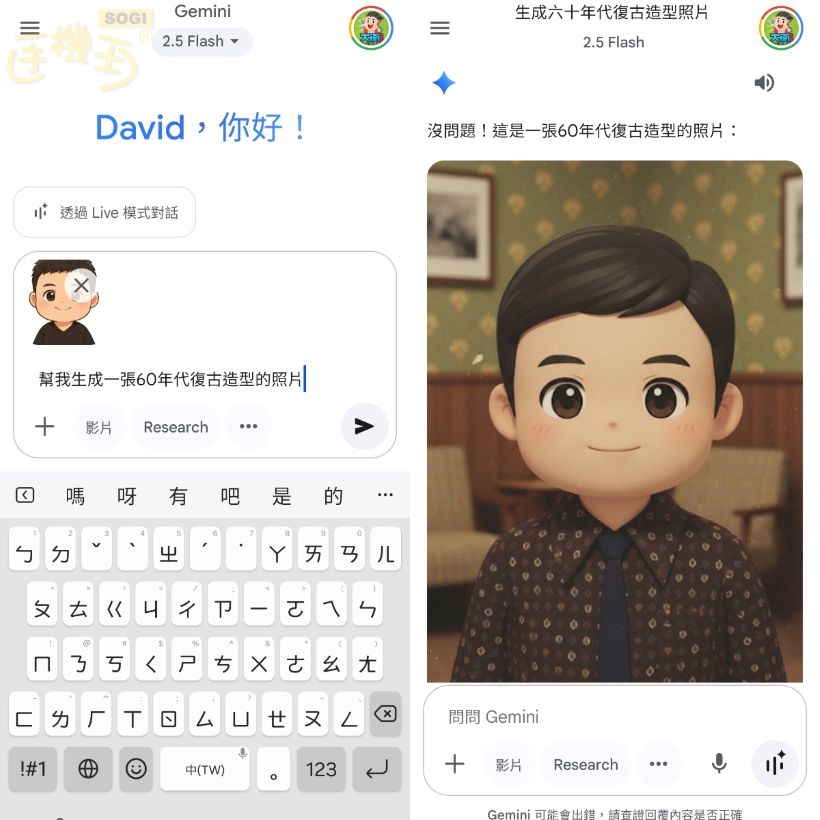Open the generated 60s retro portrait image

(614, 420)
